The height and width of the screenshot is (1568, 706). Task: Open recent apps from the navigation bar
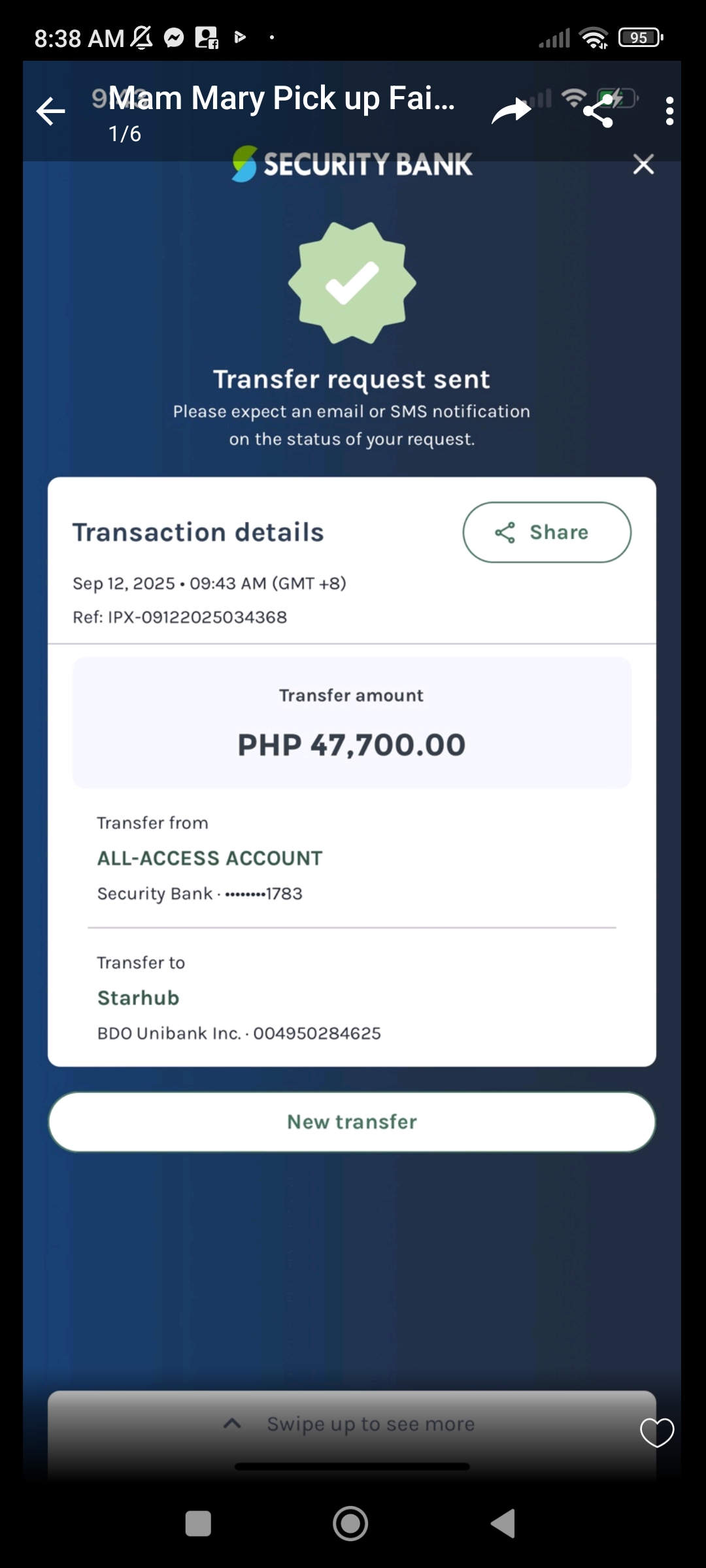(x=198, y=1524)
